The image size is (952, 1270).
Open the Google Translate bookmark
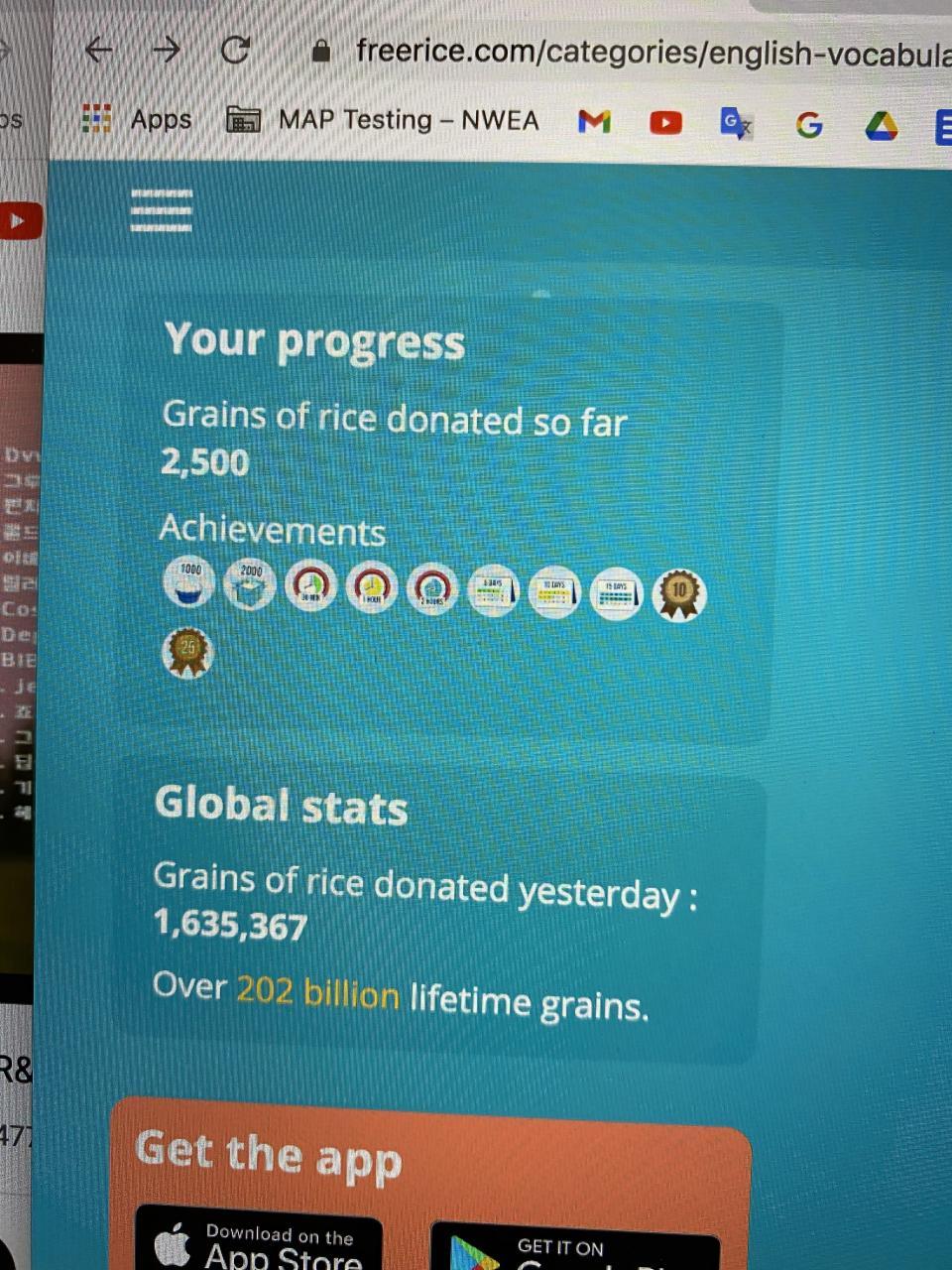coord(735,124)
